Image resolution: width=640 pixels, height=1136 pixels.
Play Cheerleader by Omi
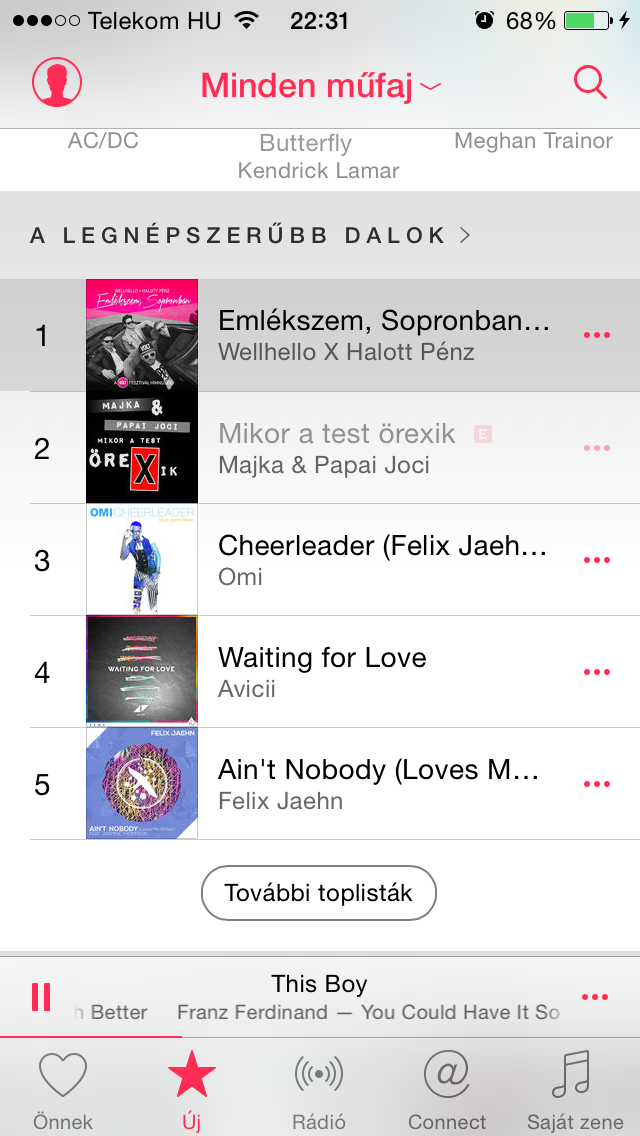point(383,559)
